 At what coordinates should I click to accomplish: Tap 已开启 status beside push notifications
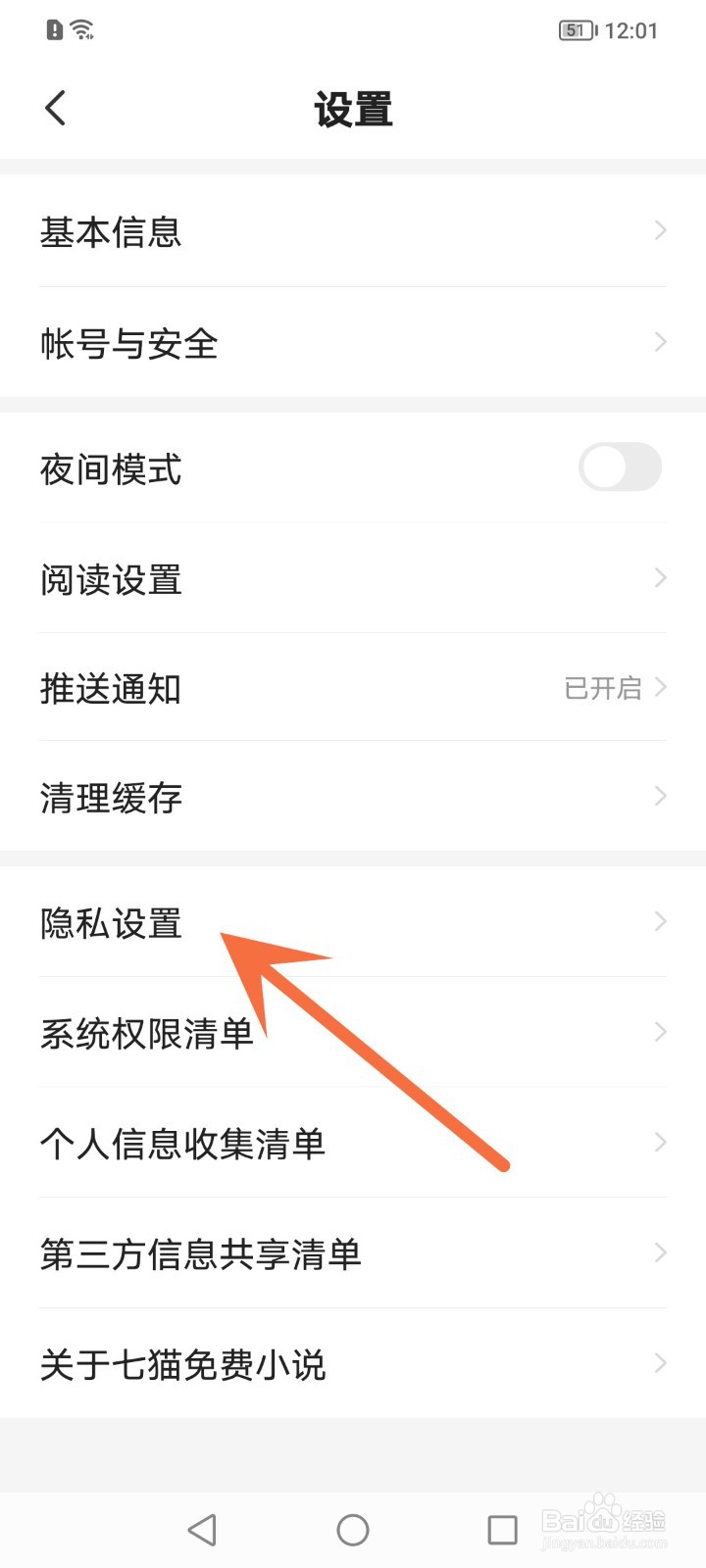(603, 688)
